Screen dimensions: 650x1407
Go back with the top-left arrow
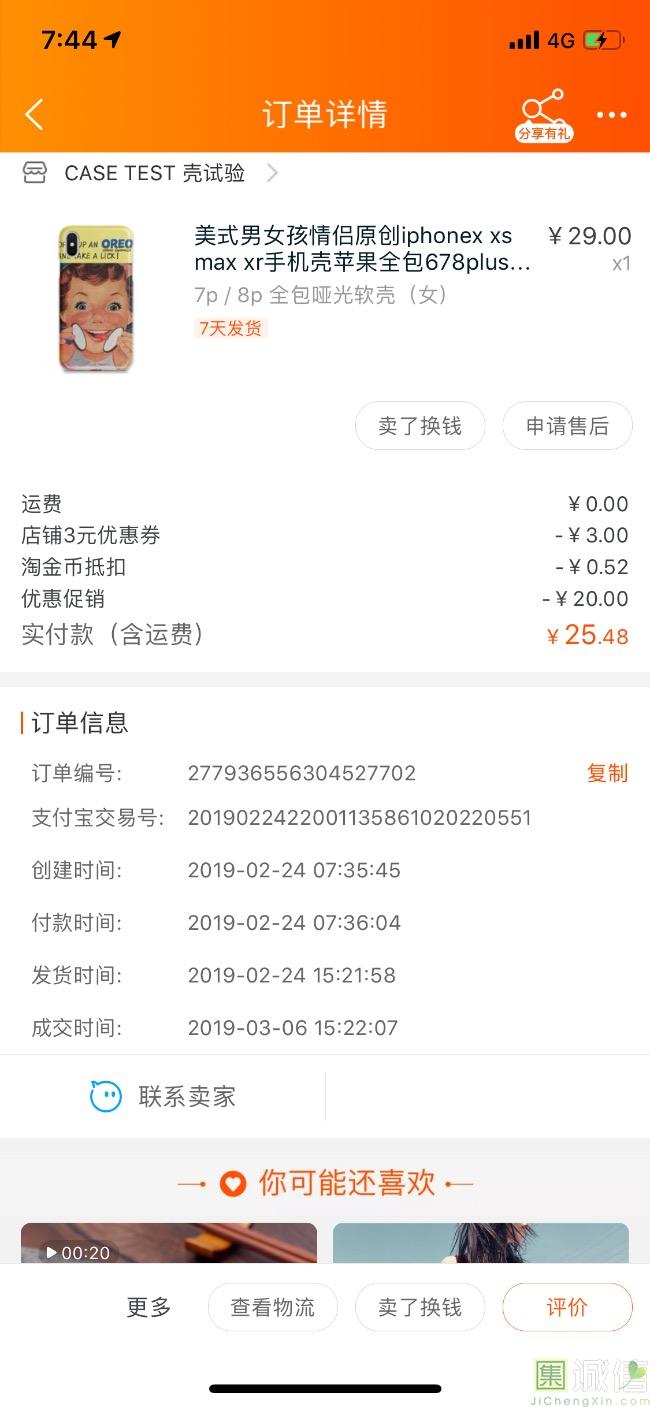[x=34, y=115]
